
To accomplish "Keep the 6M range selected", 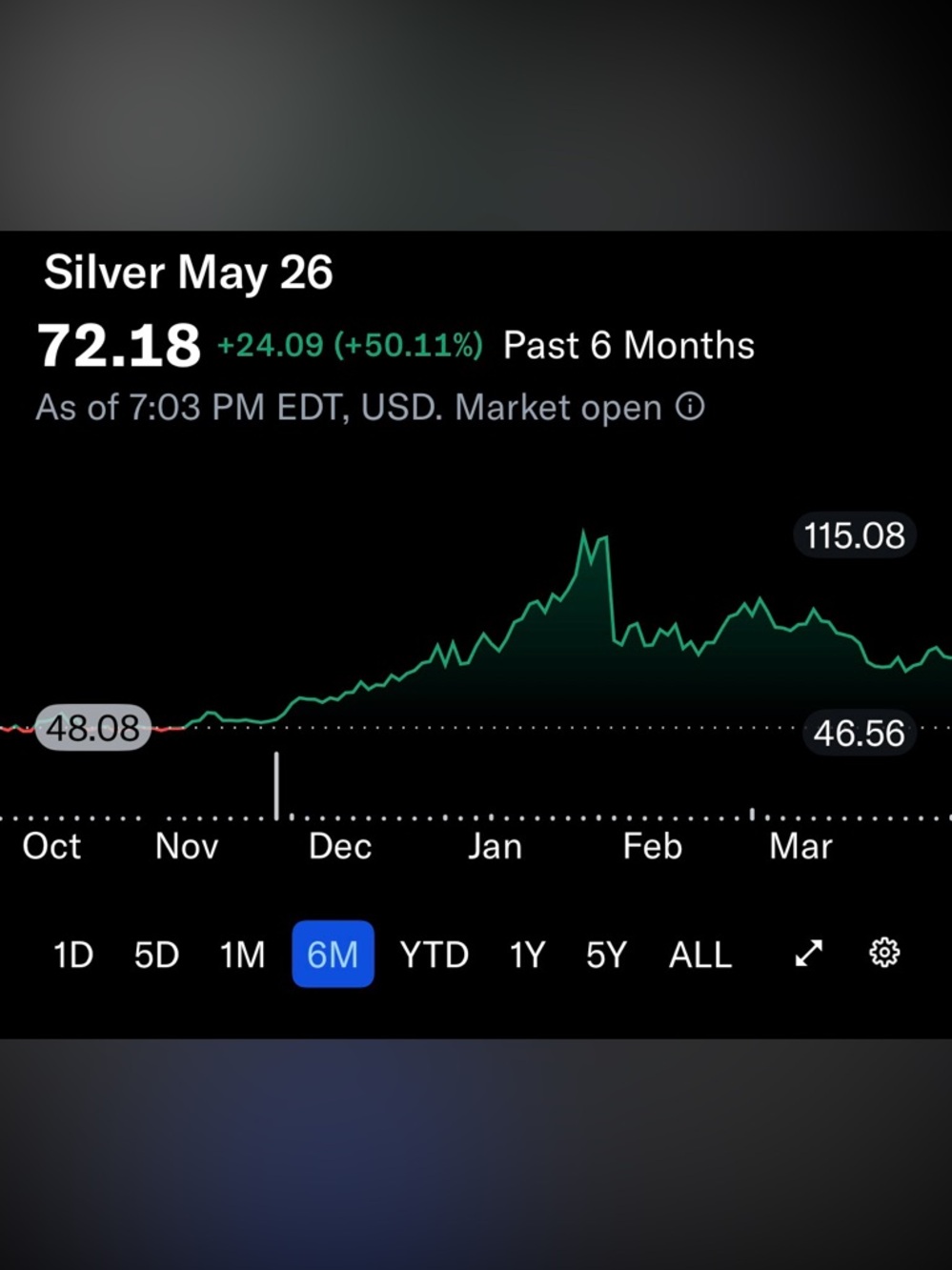I will click(333, 955).
